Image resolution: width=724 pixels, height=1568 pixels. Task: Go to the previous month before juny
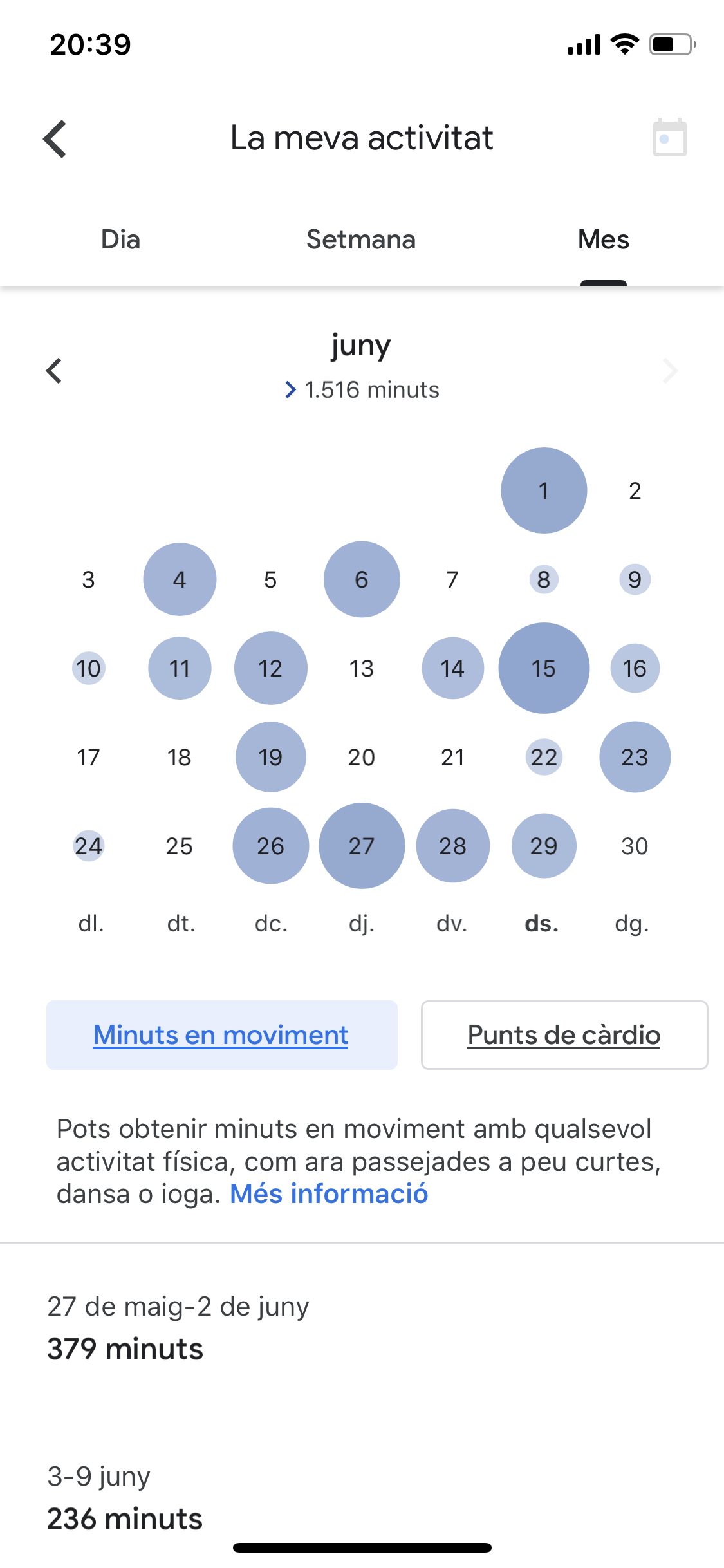coord(55,371)
